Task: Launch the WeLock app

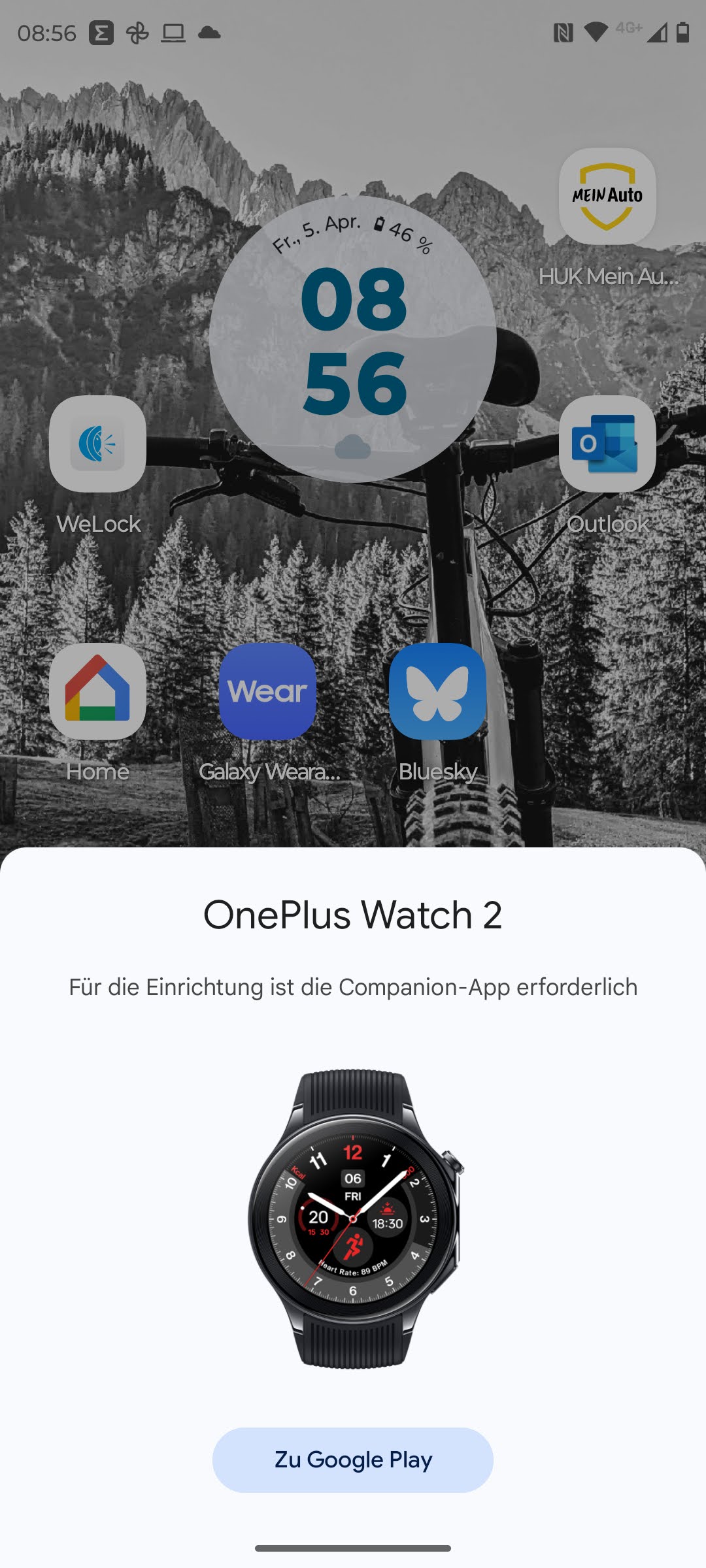Action: click(x=97, y=444)
